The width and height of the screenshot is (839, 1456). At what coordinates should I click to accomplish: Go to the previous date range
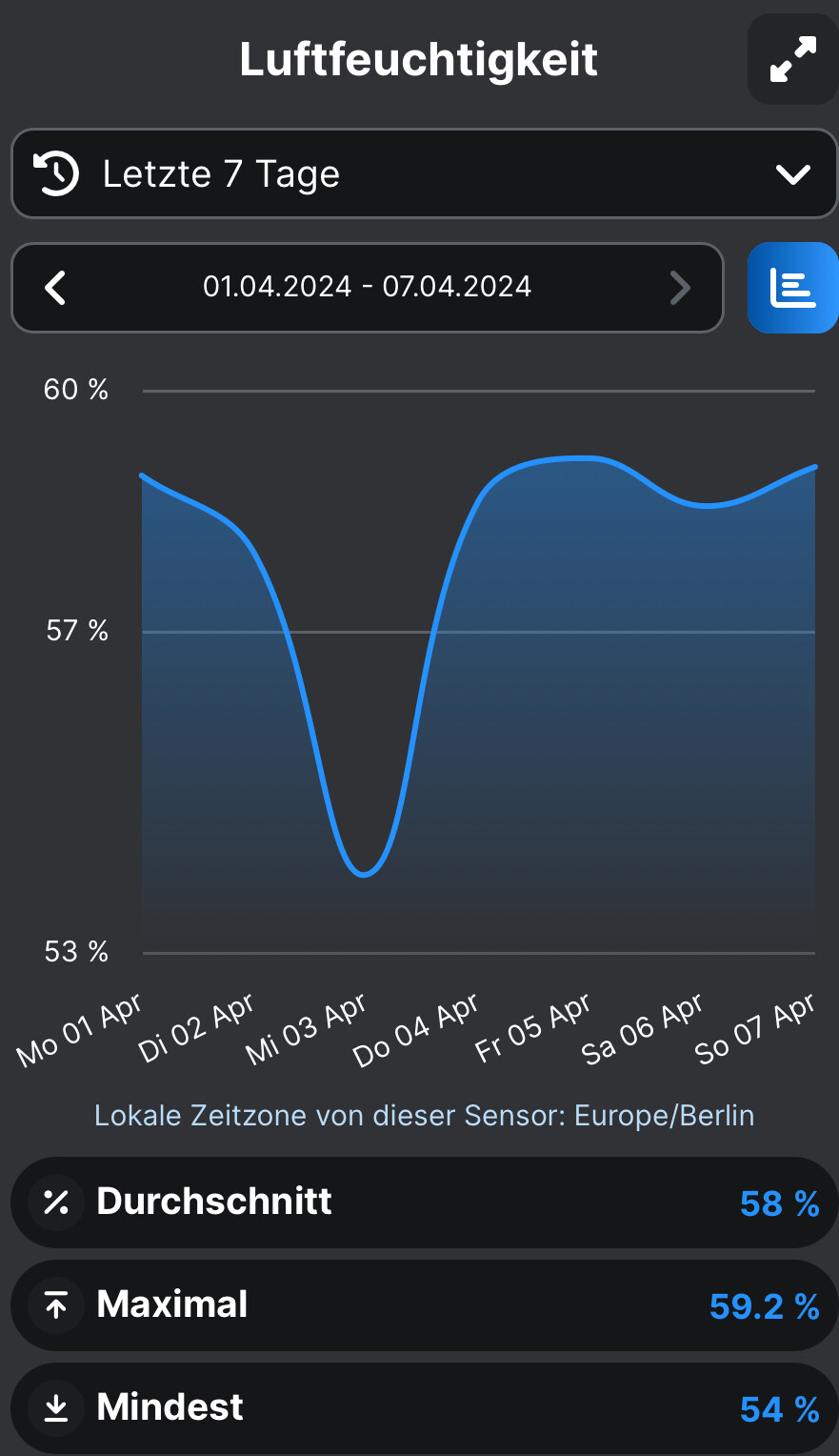[55, 287]
